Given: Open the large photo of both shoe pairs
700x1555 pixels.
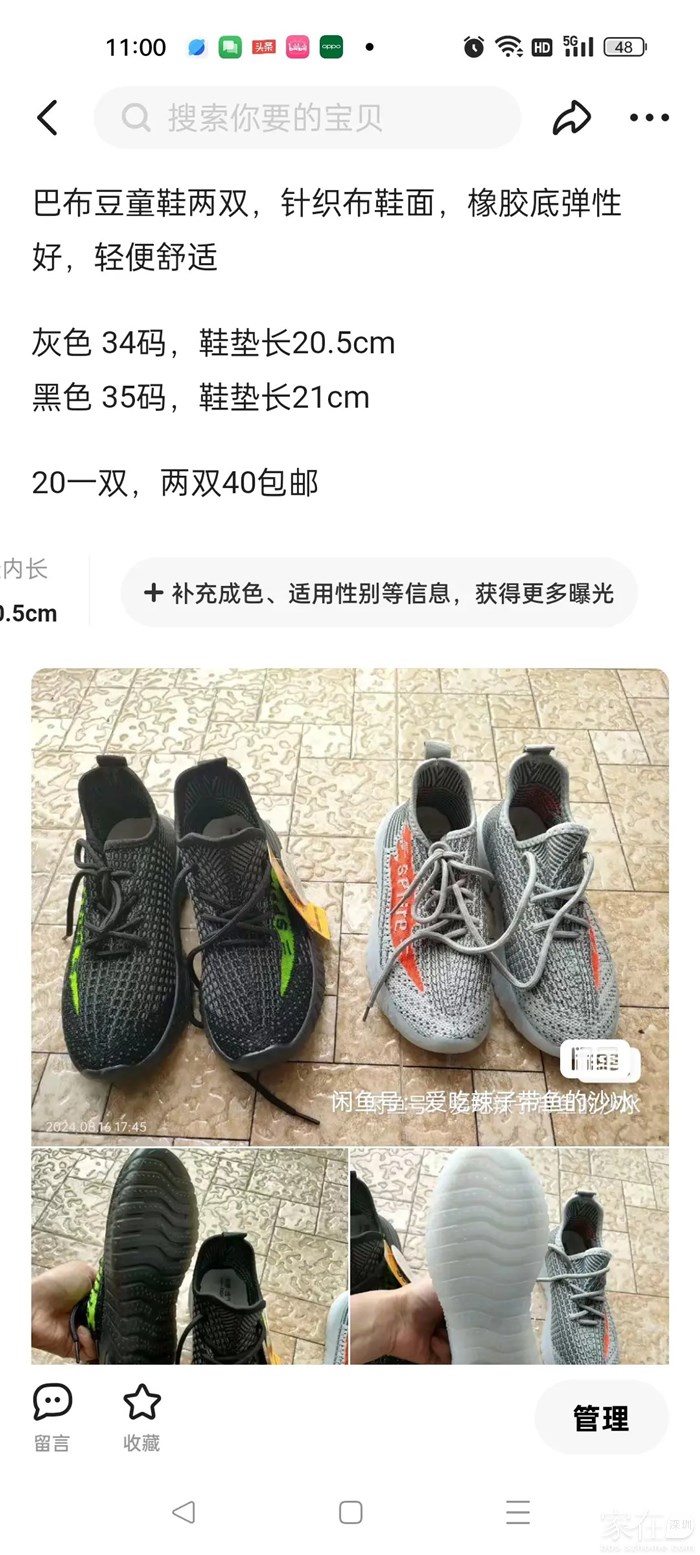Looking at the screenshot, I should pos(350,906).
